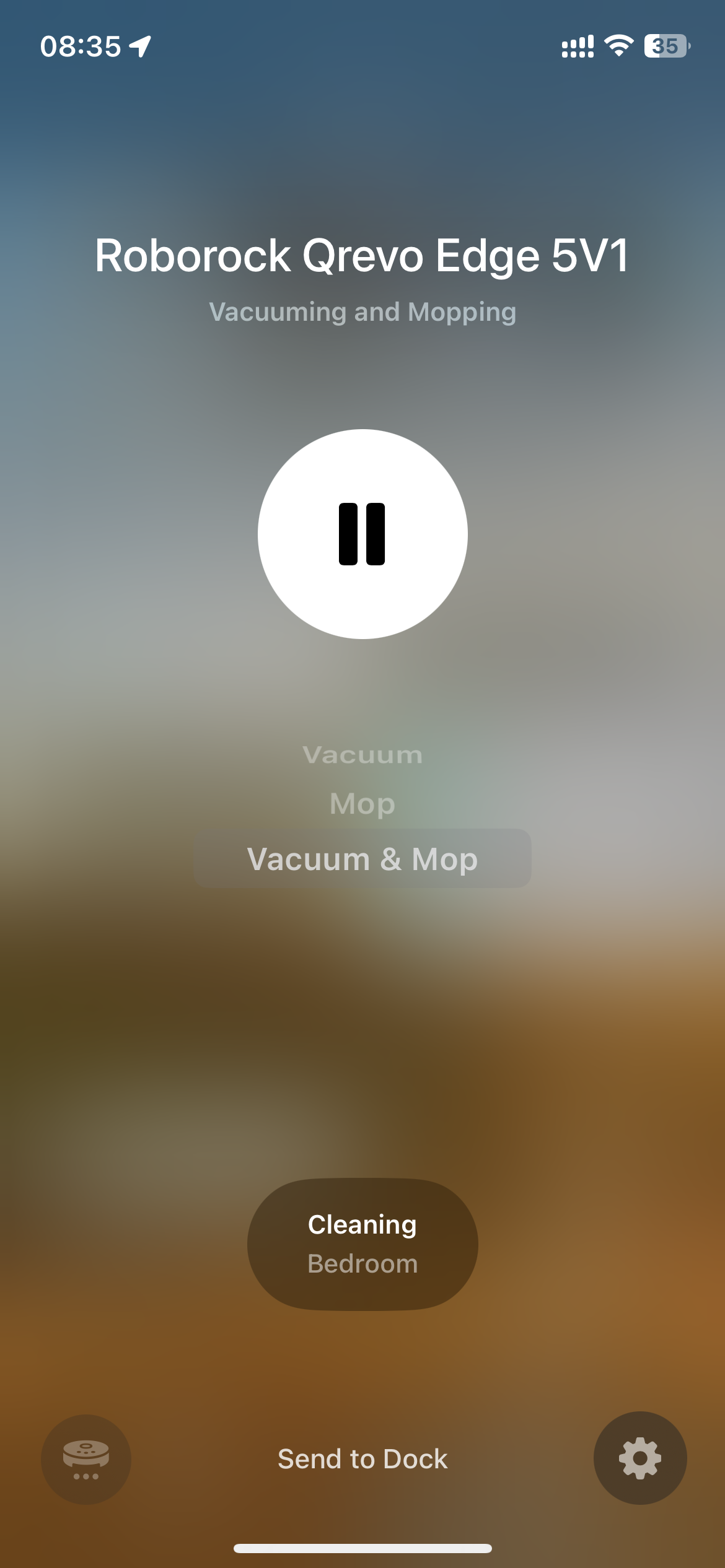This screenshot has width=725, height=1568.
Task: Tap Send to Dock
Action: coord(362,1459)
